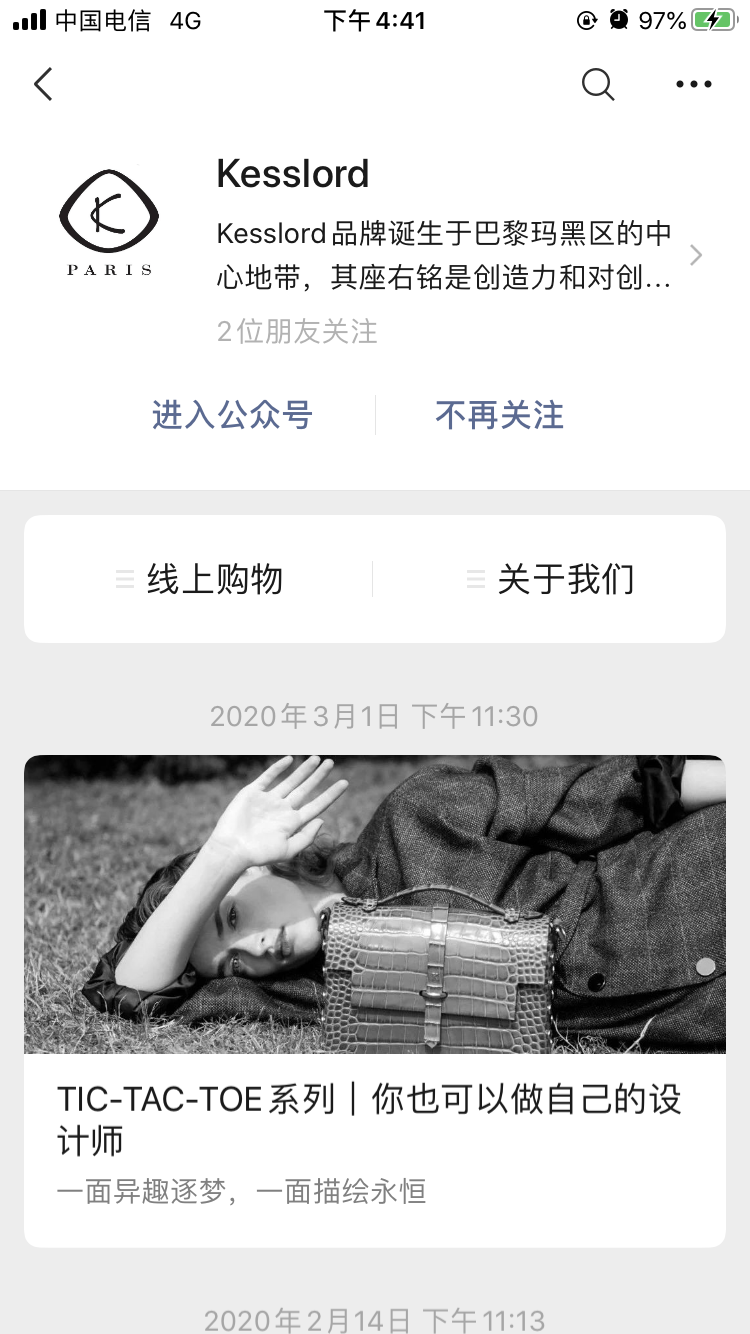Open the 线上购物 menu
Viewport: 750px width, 1334px height.
(x=200, y=579)
